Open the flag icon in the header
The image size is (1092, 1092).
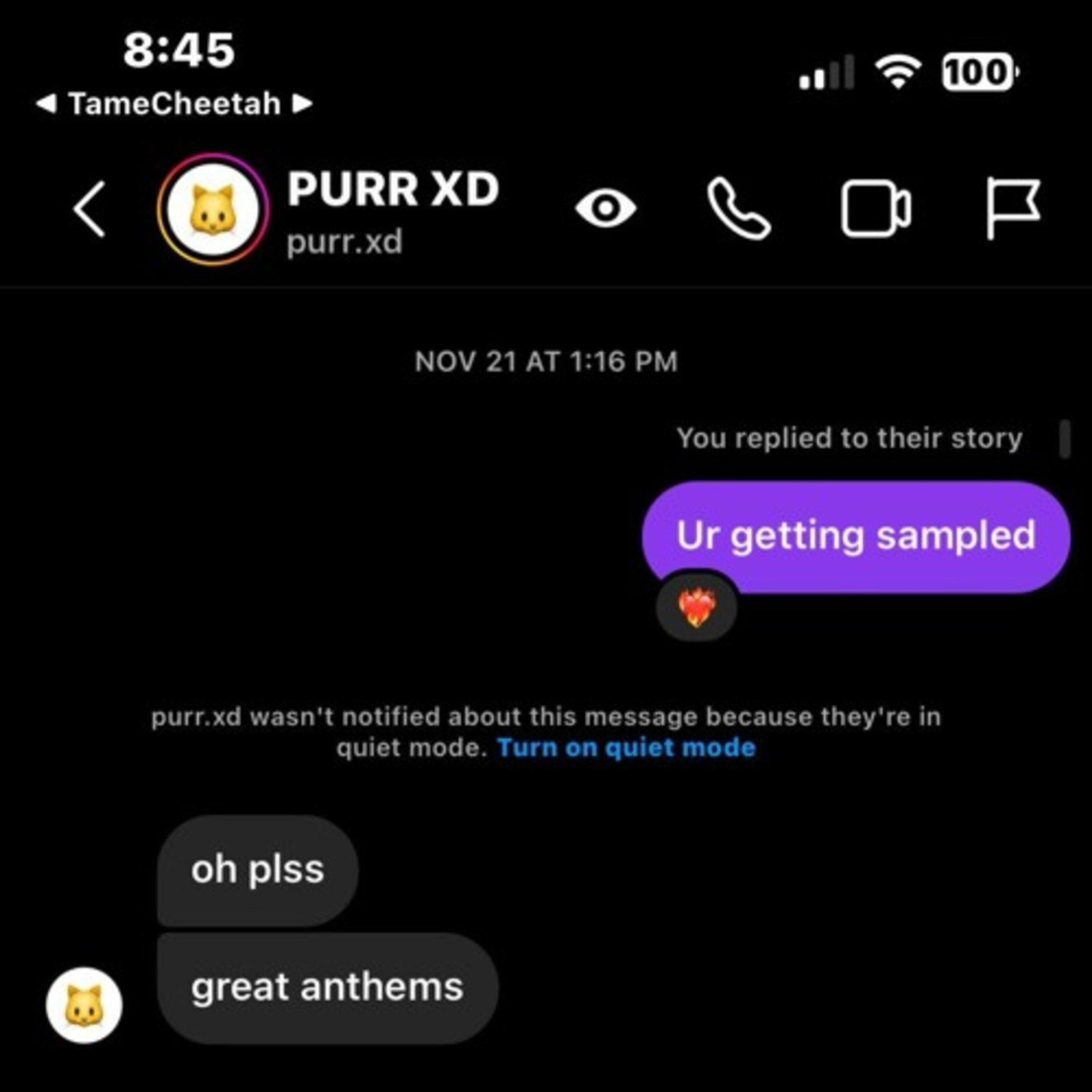1012,207
